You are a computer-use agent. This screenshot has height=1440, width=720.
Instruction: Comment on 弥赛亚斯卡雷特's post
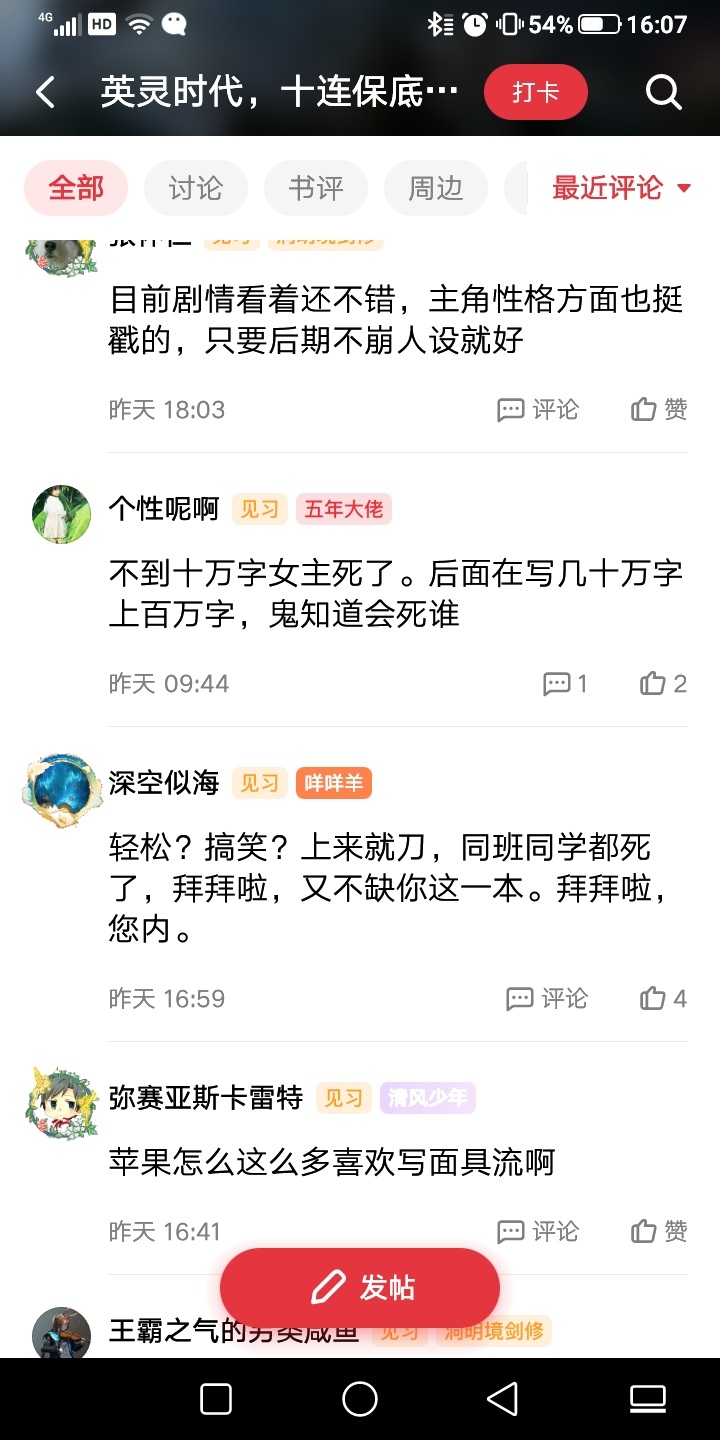pos(538,1231)
